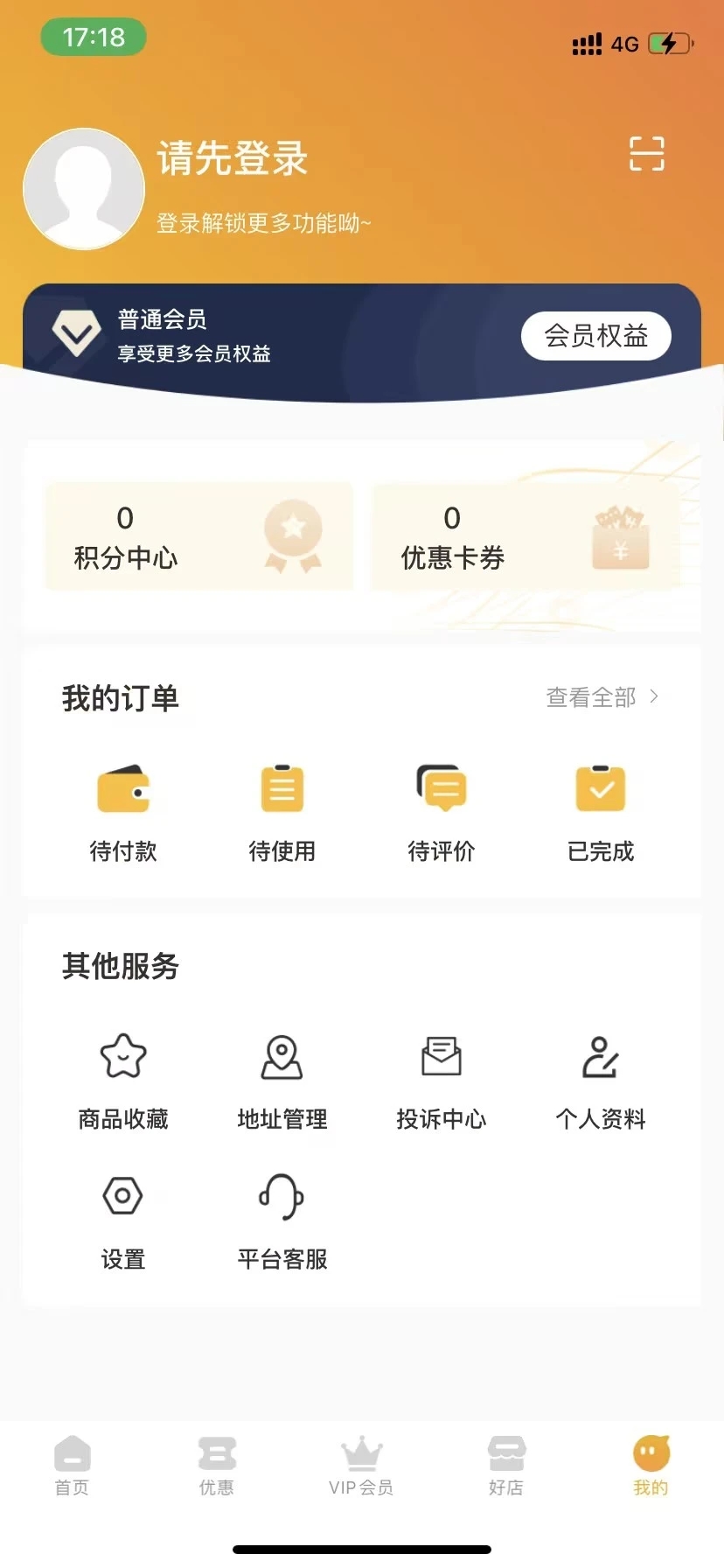View 已完成 completed orders icon

pyautogui.click(x=599, y=788)
